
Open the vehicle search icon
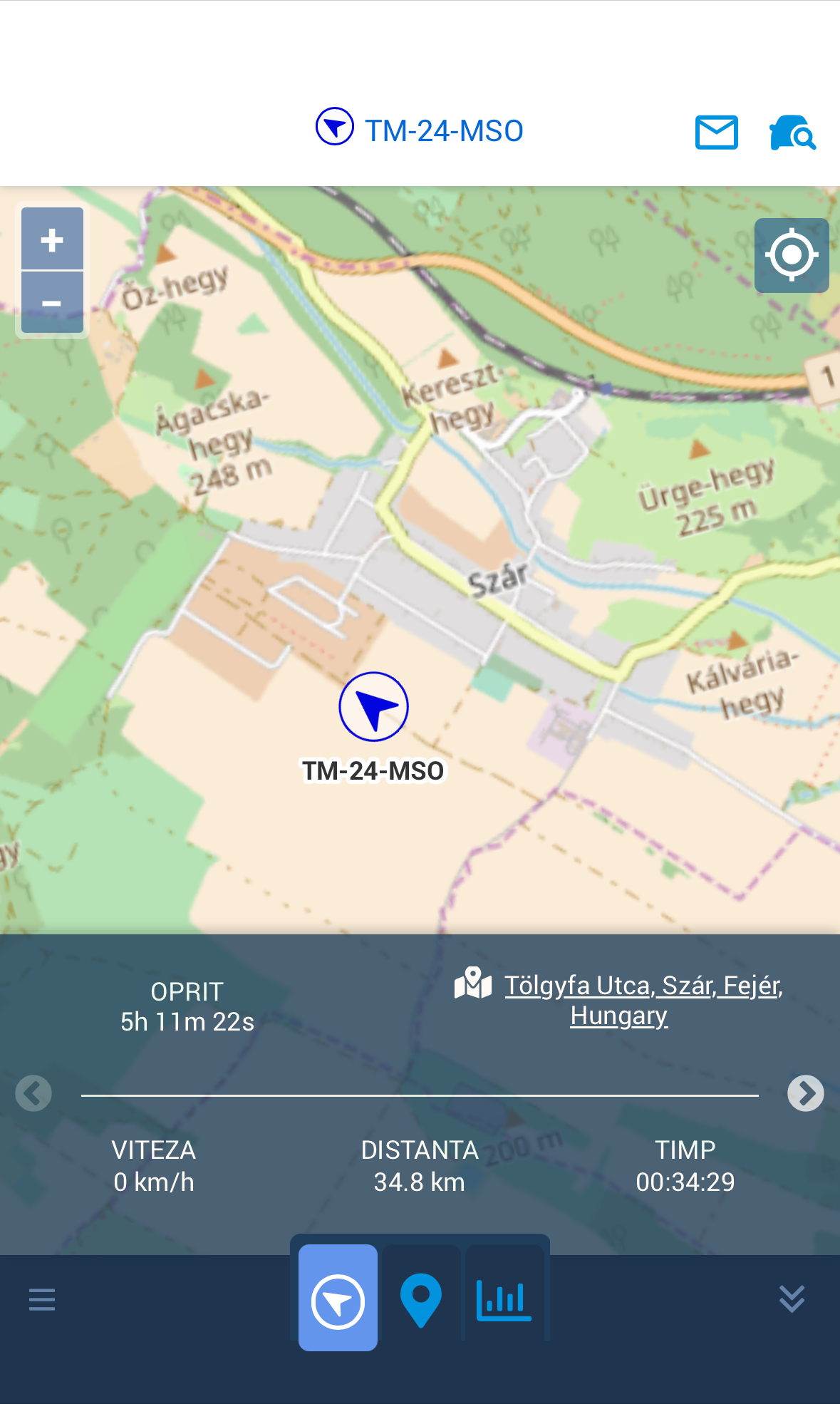click(792, 133)
